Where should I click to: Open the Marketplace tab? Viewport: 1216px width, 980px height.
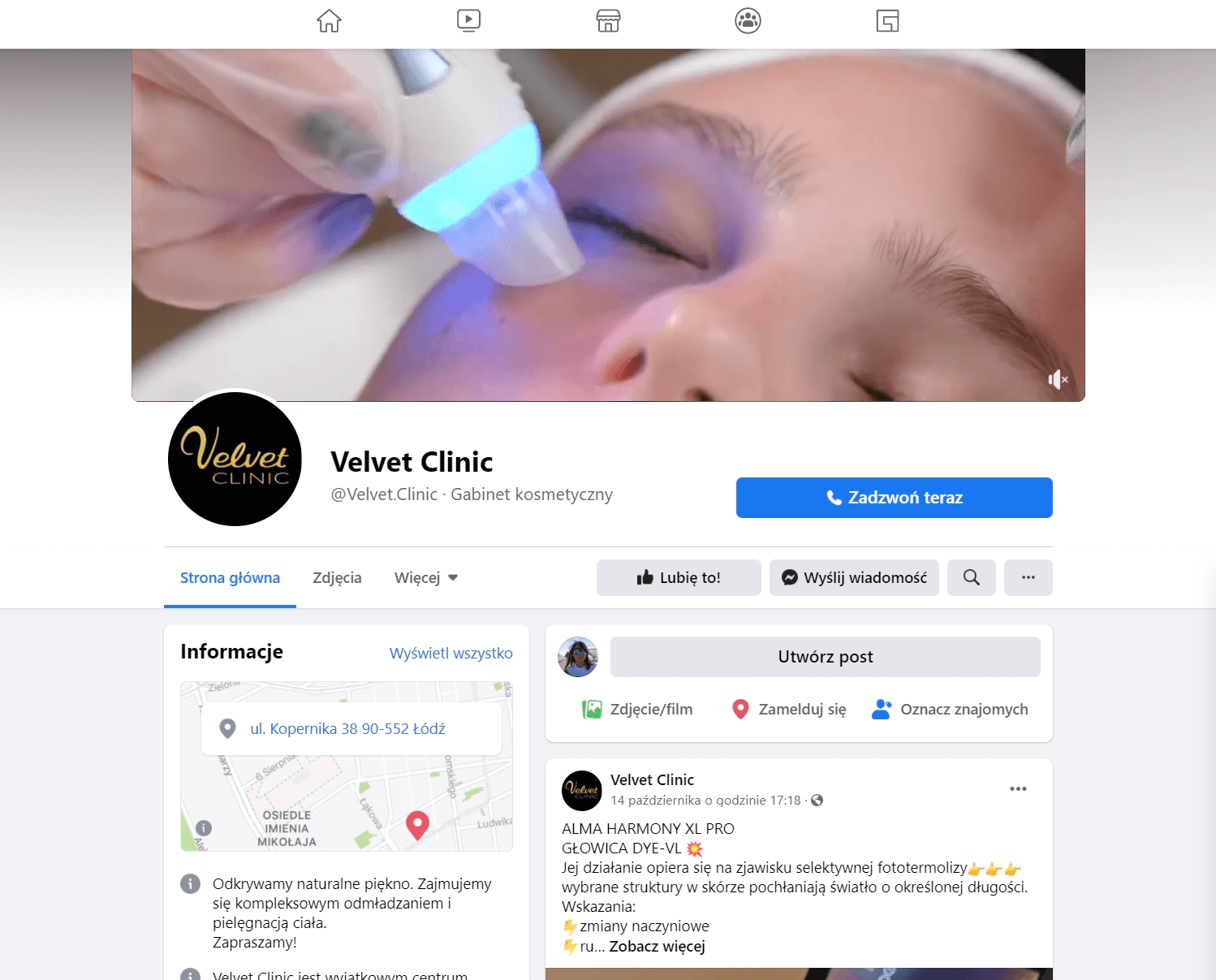click(608, 21)
